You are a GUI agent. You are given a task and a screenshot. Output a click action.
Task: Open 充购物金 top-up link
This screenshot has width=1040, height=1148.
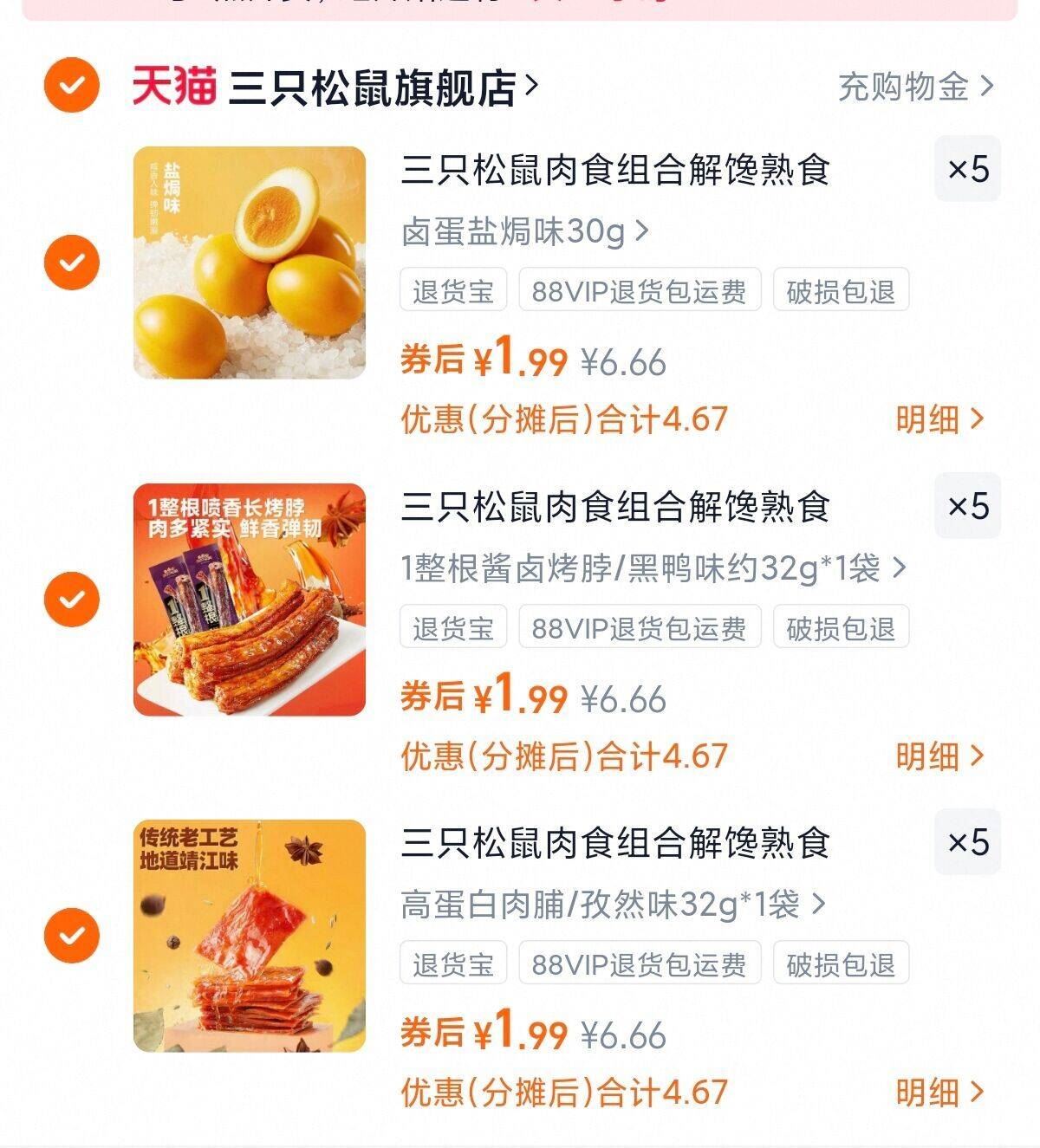[914, 87]
